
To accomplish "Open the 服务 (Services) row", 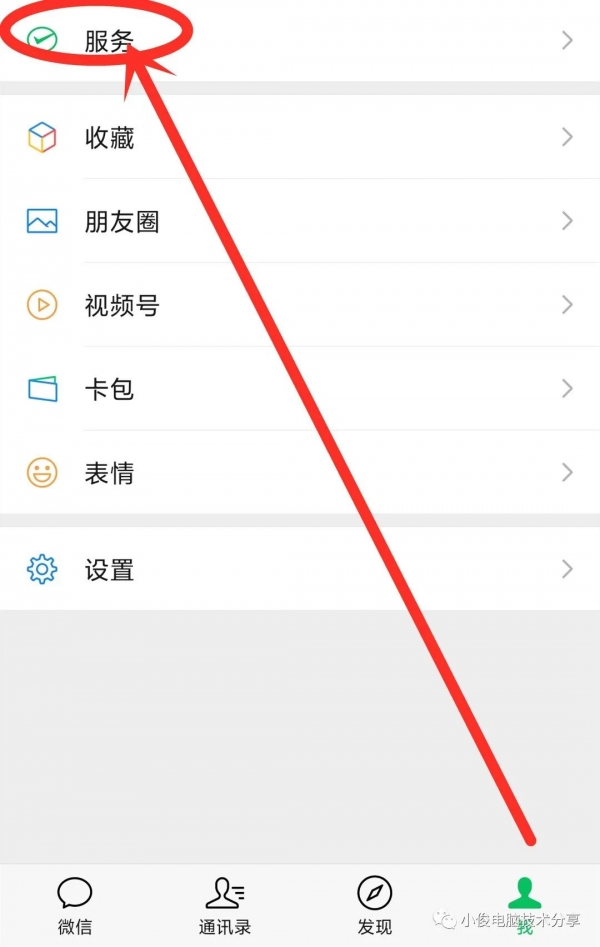I will point(300,40).
